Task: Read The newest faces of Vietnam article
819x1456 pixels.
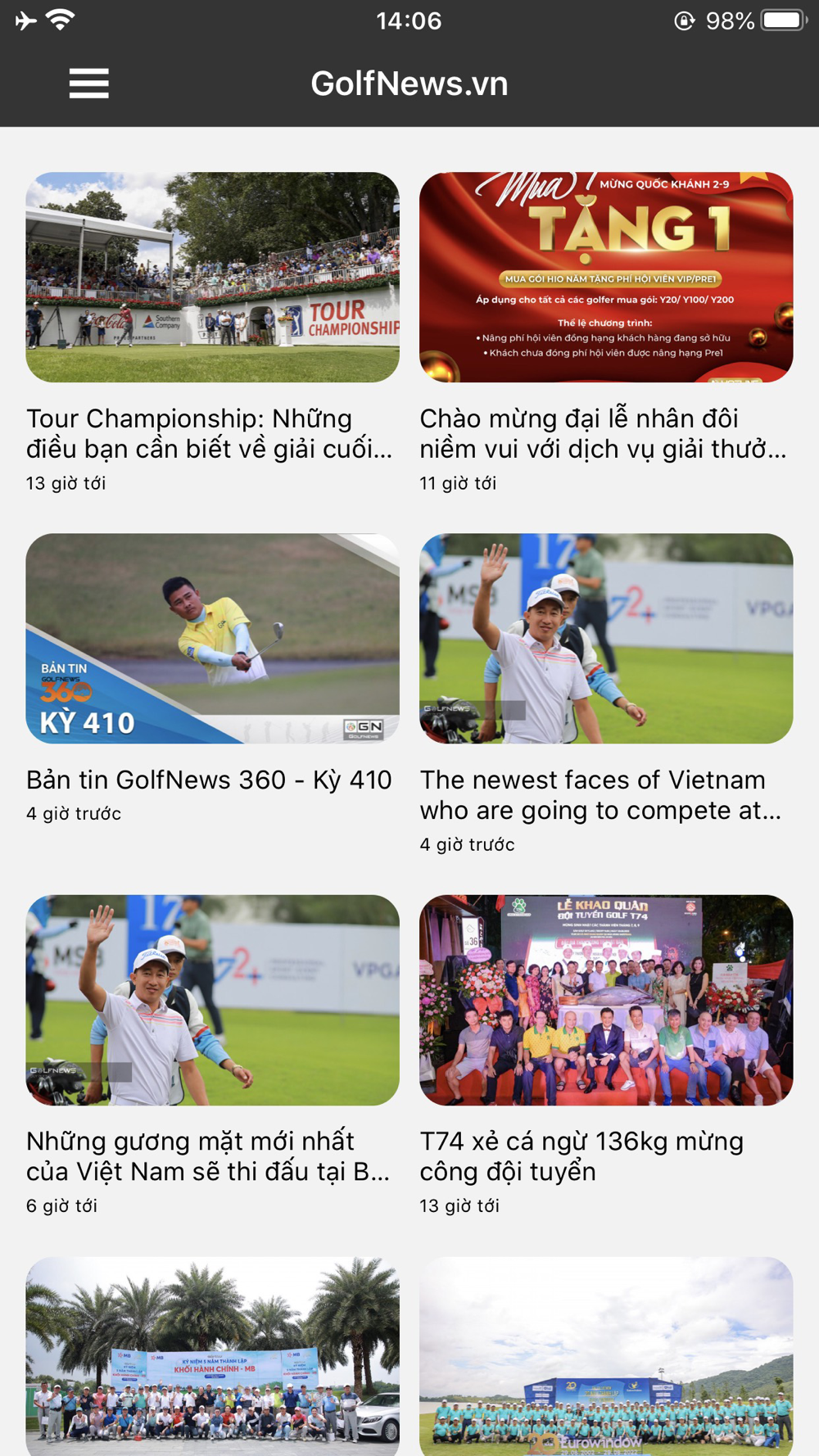Action: pyautogui.click(x=606, y=694)
